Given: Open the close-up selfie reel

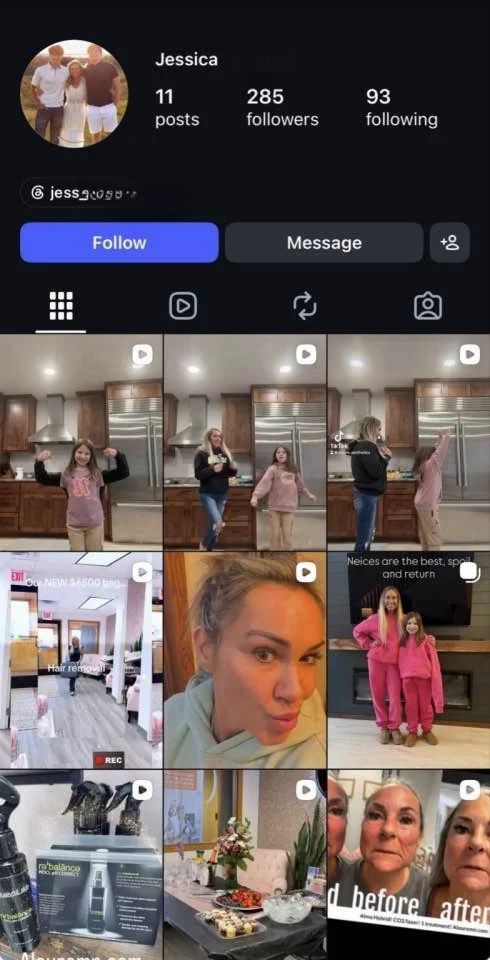Looking at the screenshot, I should click(x=245, y=660).
